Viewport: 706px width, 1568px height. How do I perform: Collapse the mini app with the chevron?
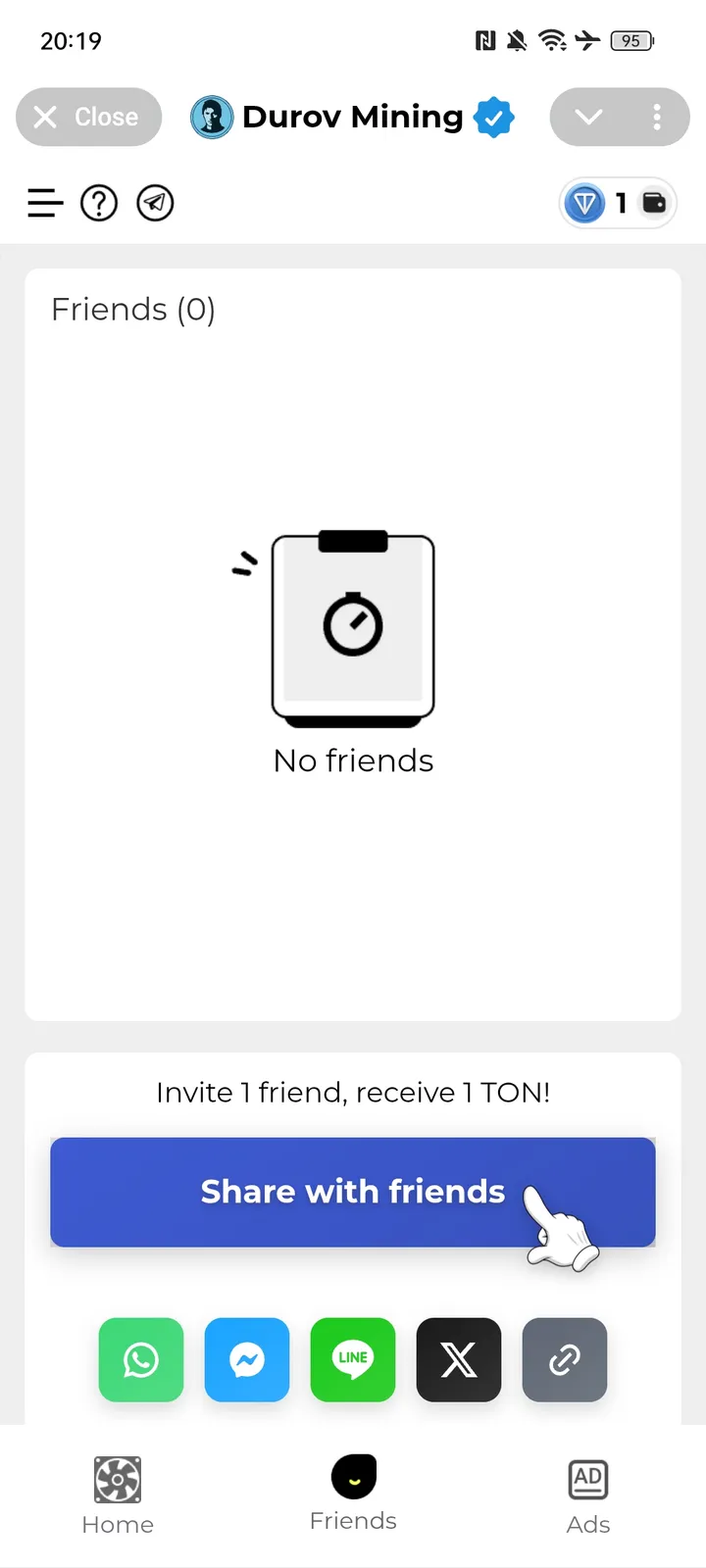pos(589,117)
